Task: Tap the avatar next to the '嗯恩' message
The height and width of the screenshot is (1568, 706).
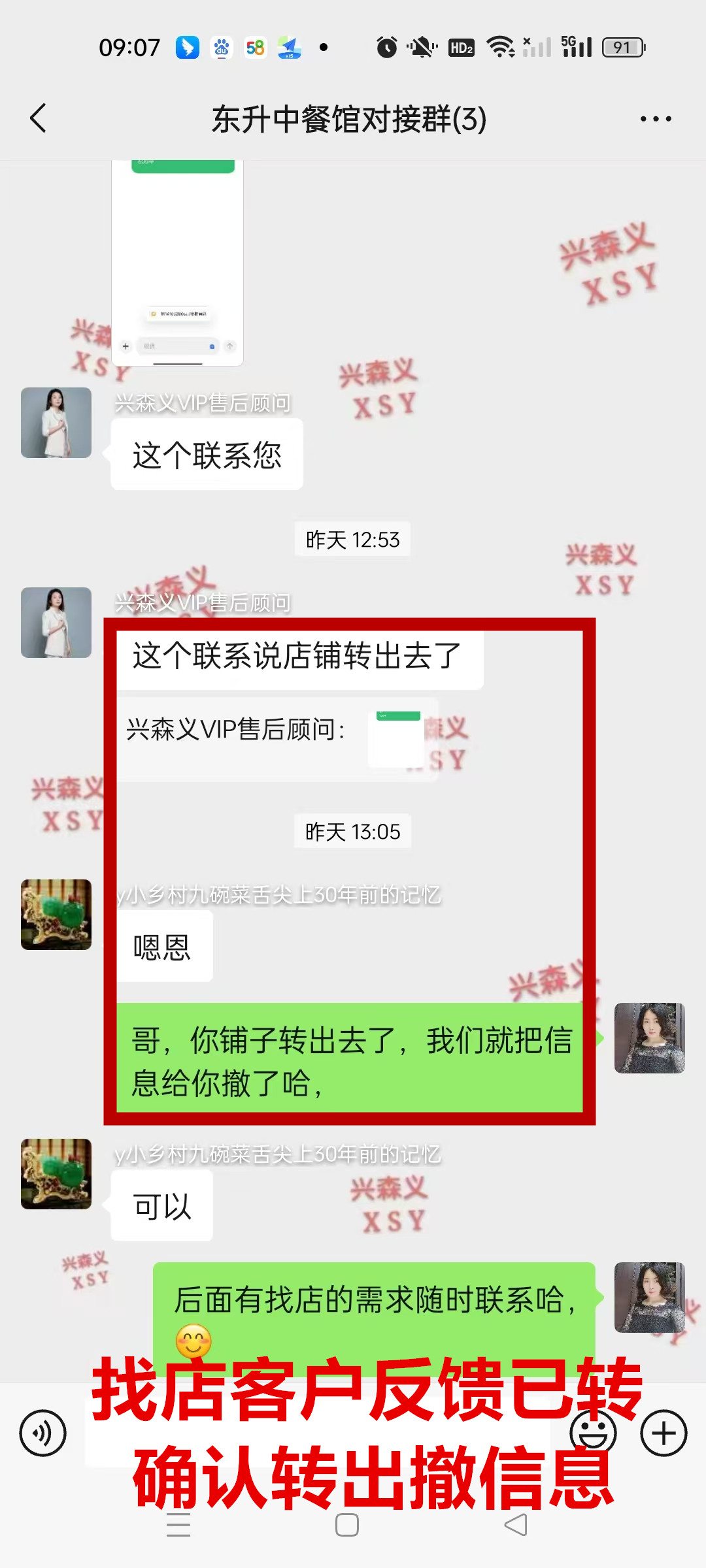Action: 56,914
